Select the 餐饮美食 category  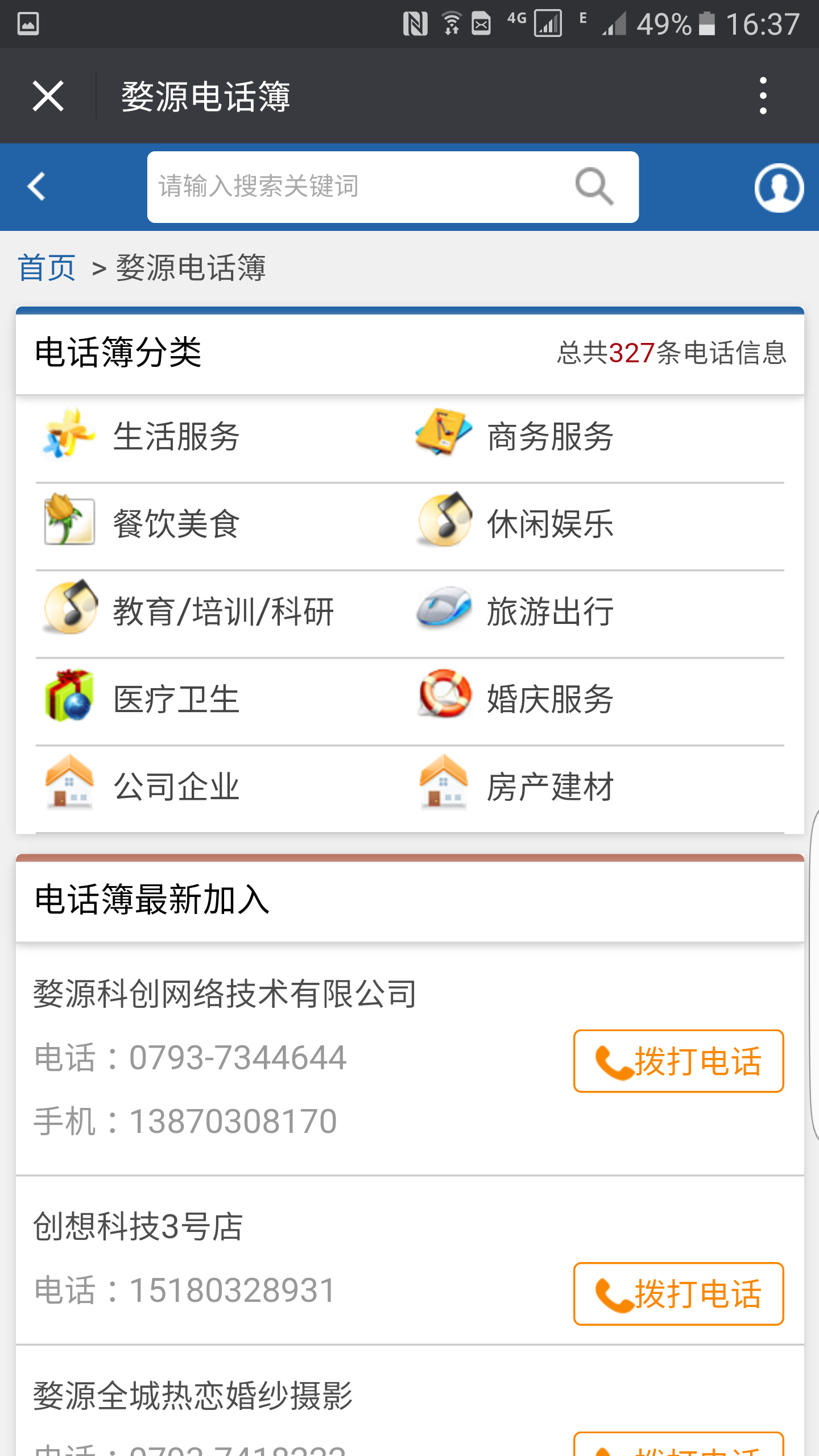pos(176,524)
